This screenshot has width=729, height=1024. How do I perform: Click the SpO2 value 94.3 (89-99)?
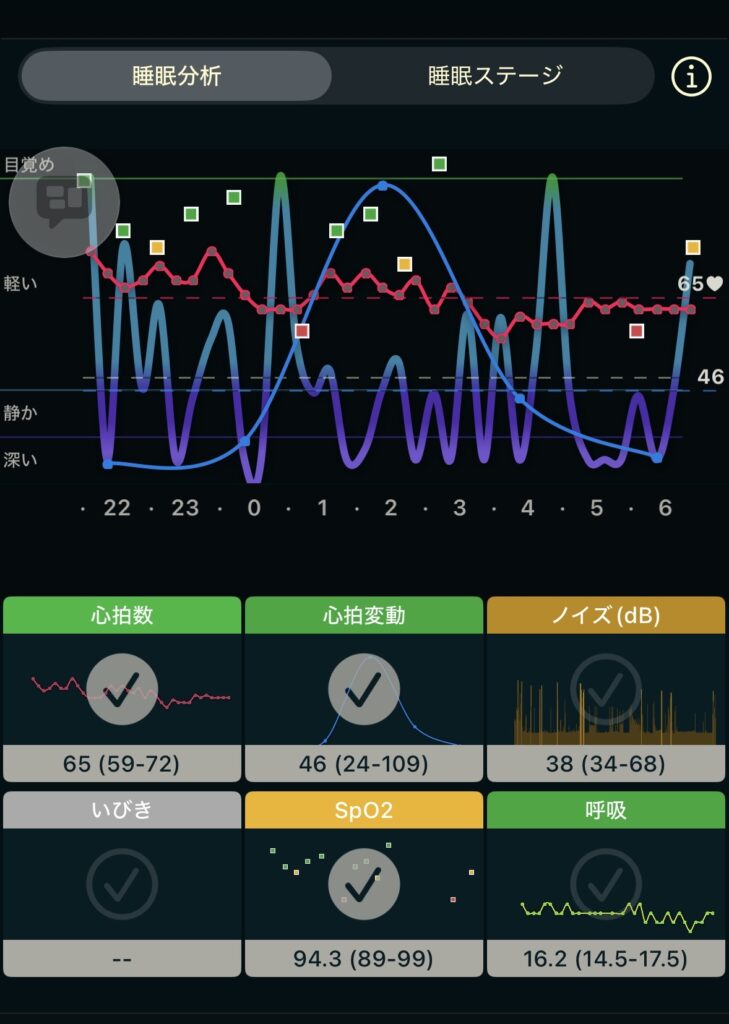tap(363, 958)
